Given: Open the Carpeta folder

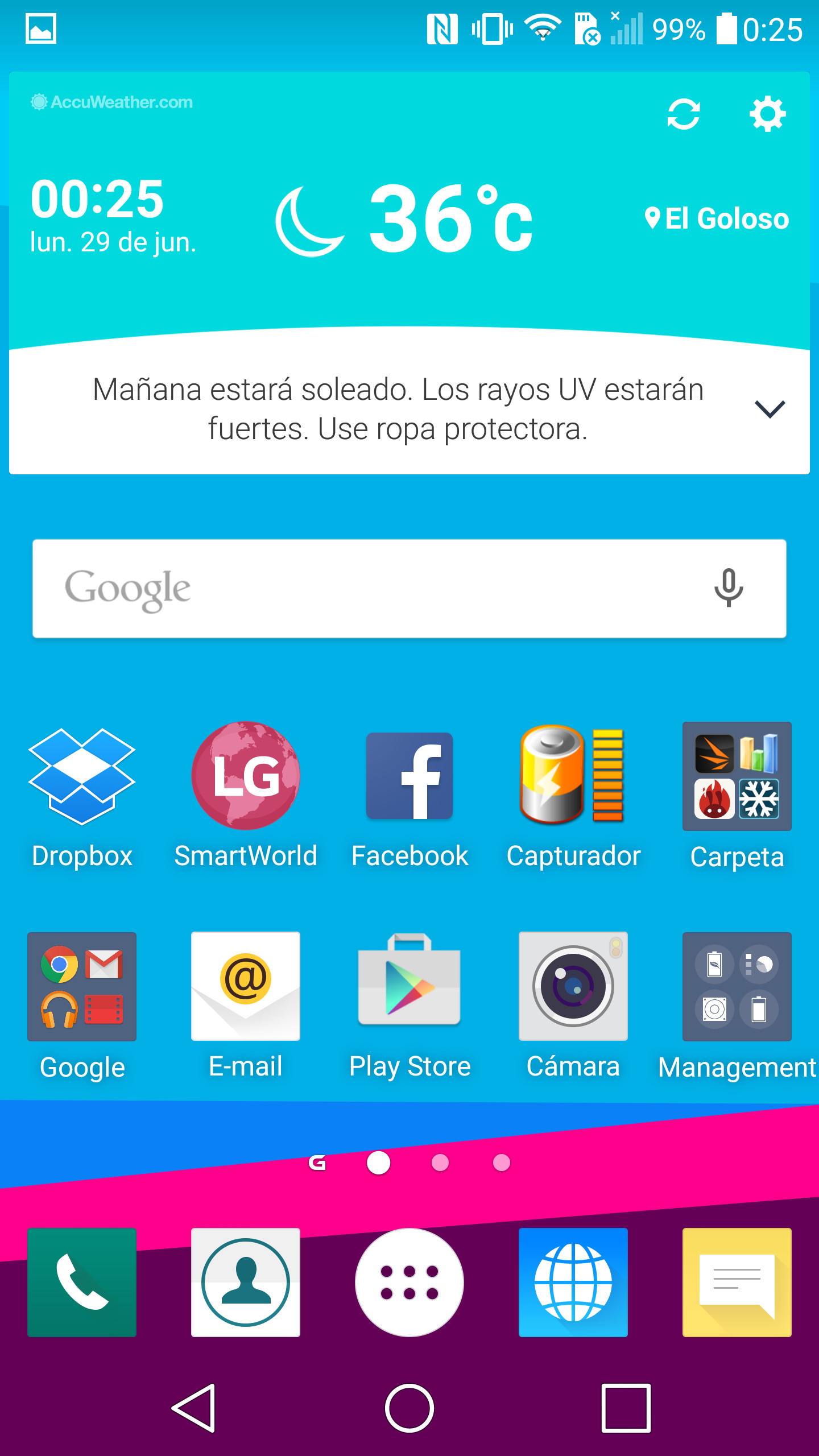Looking at the screenshot, I should click(x=737, y=776).
